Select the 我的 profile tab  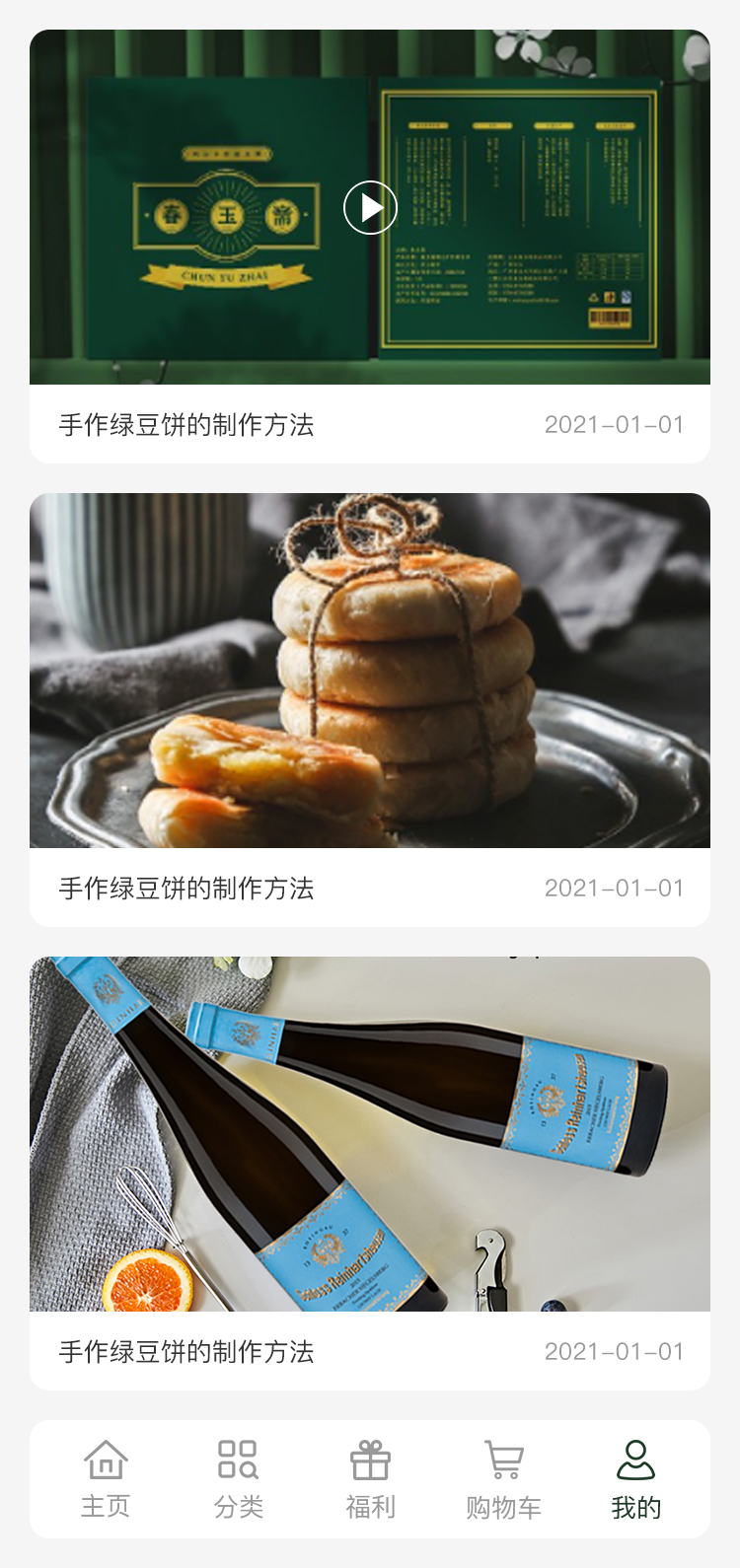pos(635,1478)
